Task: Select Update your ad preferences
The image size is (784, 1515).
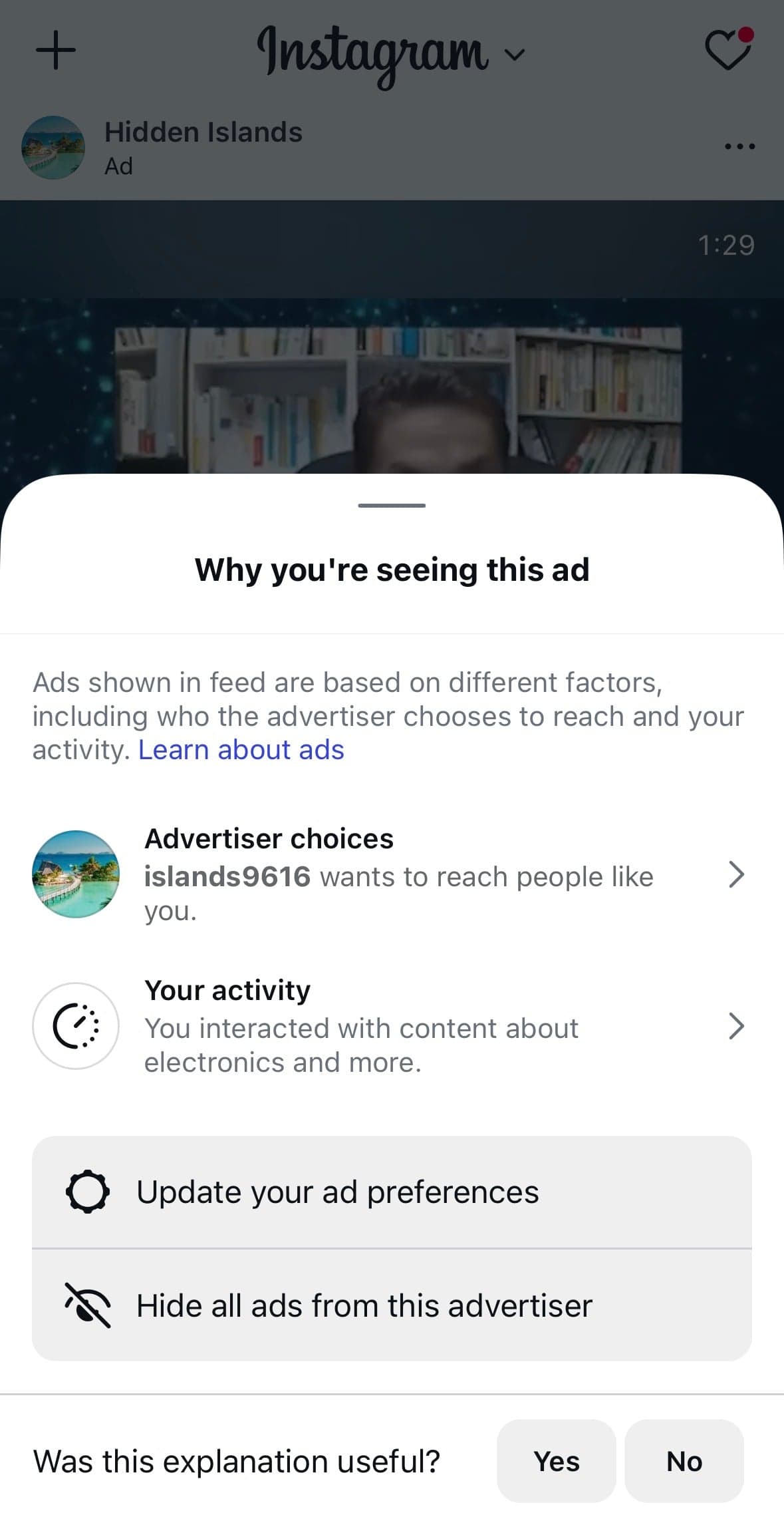Action: [392, 1192]
